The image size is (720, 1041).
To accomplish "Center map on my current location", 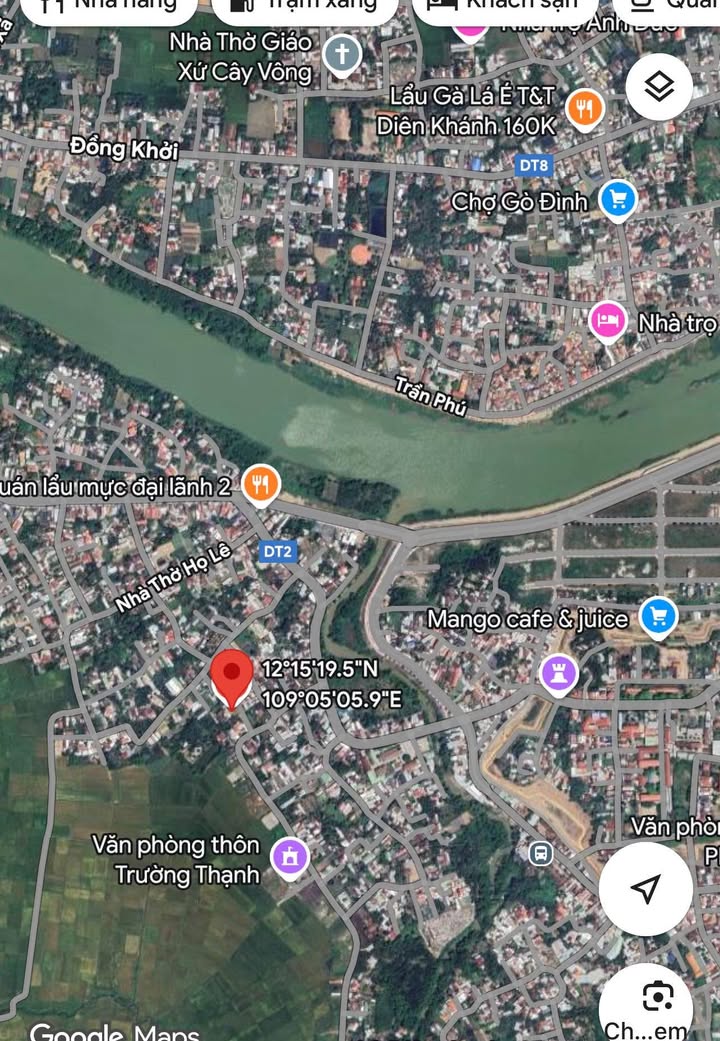I will 646,888.
